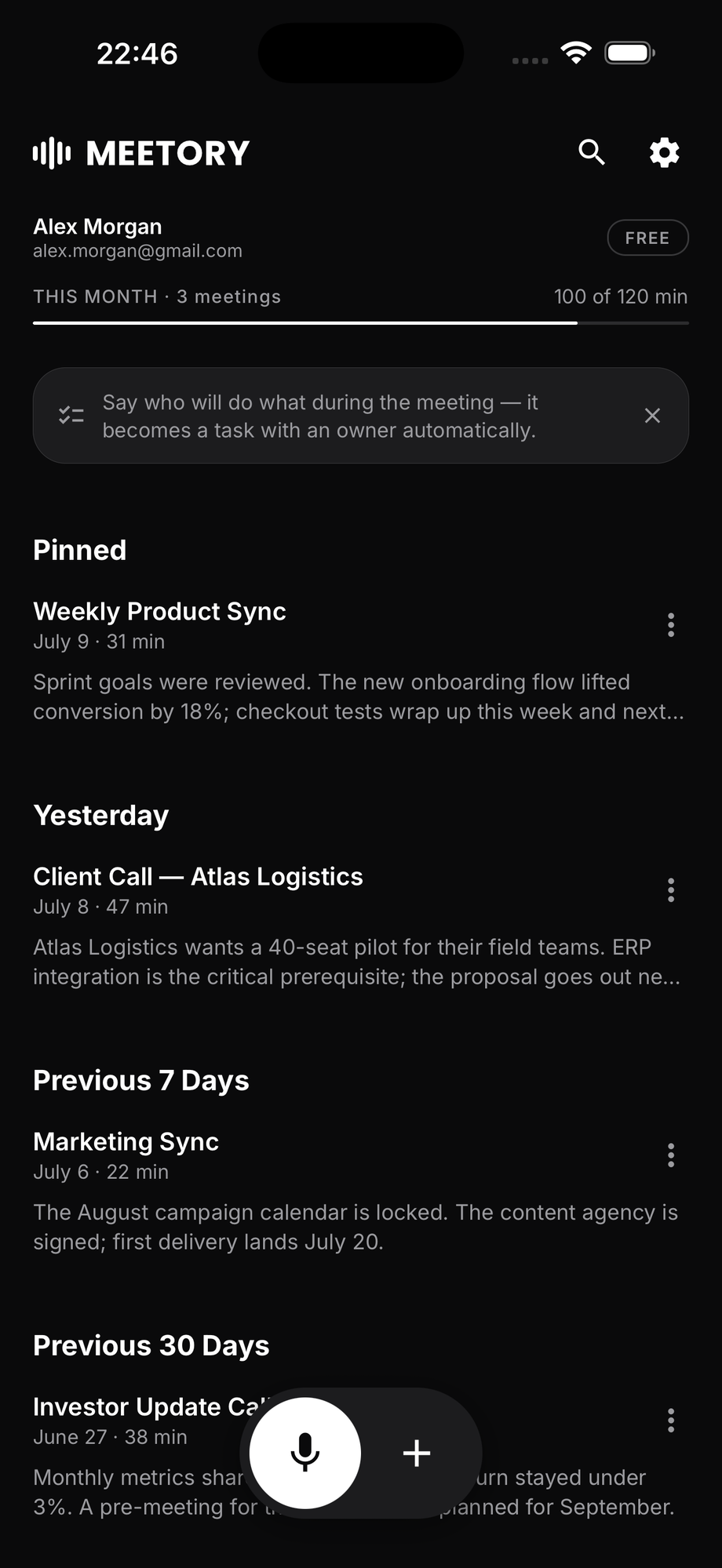Open more options for Investor Update Call

pyautogui.click(x=670, y=1421)
